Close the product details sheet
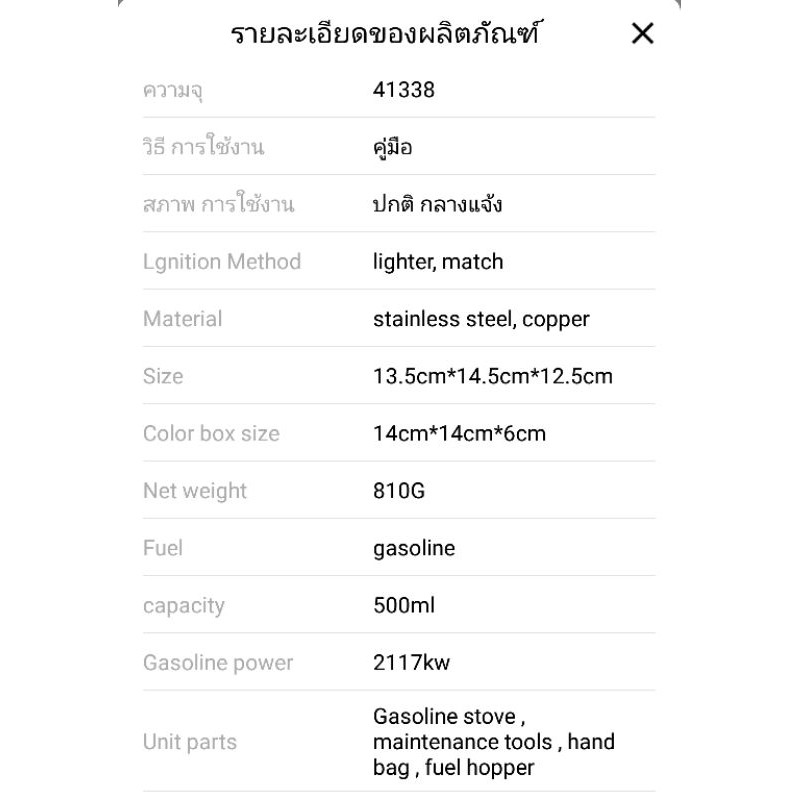The height and width of the screenshot is (800, 800). (642, 34)
